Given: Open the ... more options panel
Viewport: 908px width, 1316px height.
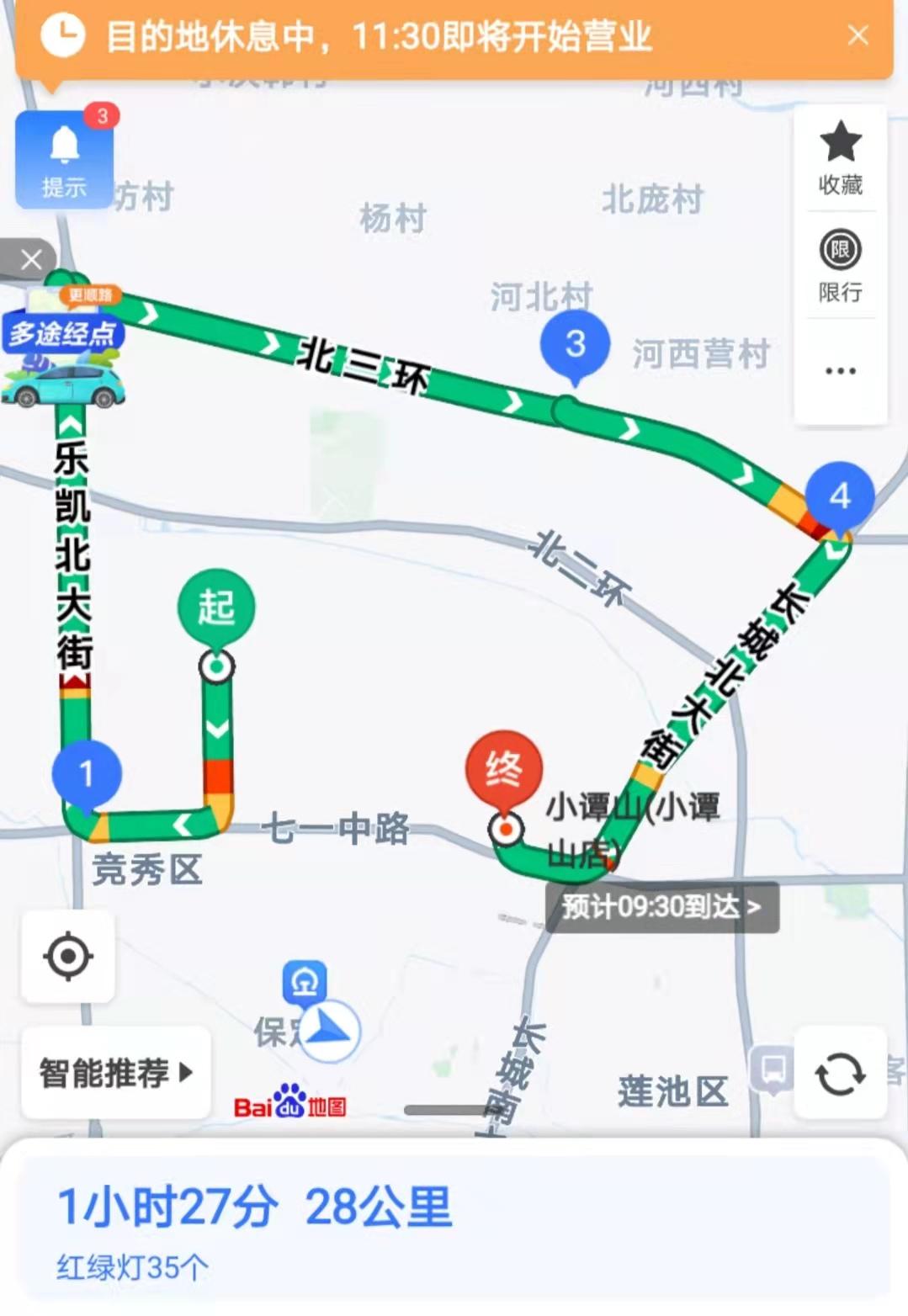Looking at the screenshot, I should [x=839, y=370].
